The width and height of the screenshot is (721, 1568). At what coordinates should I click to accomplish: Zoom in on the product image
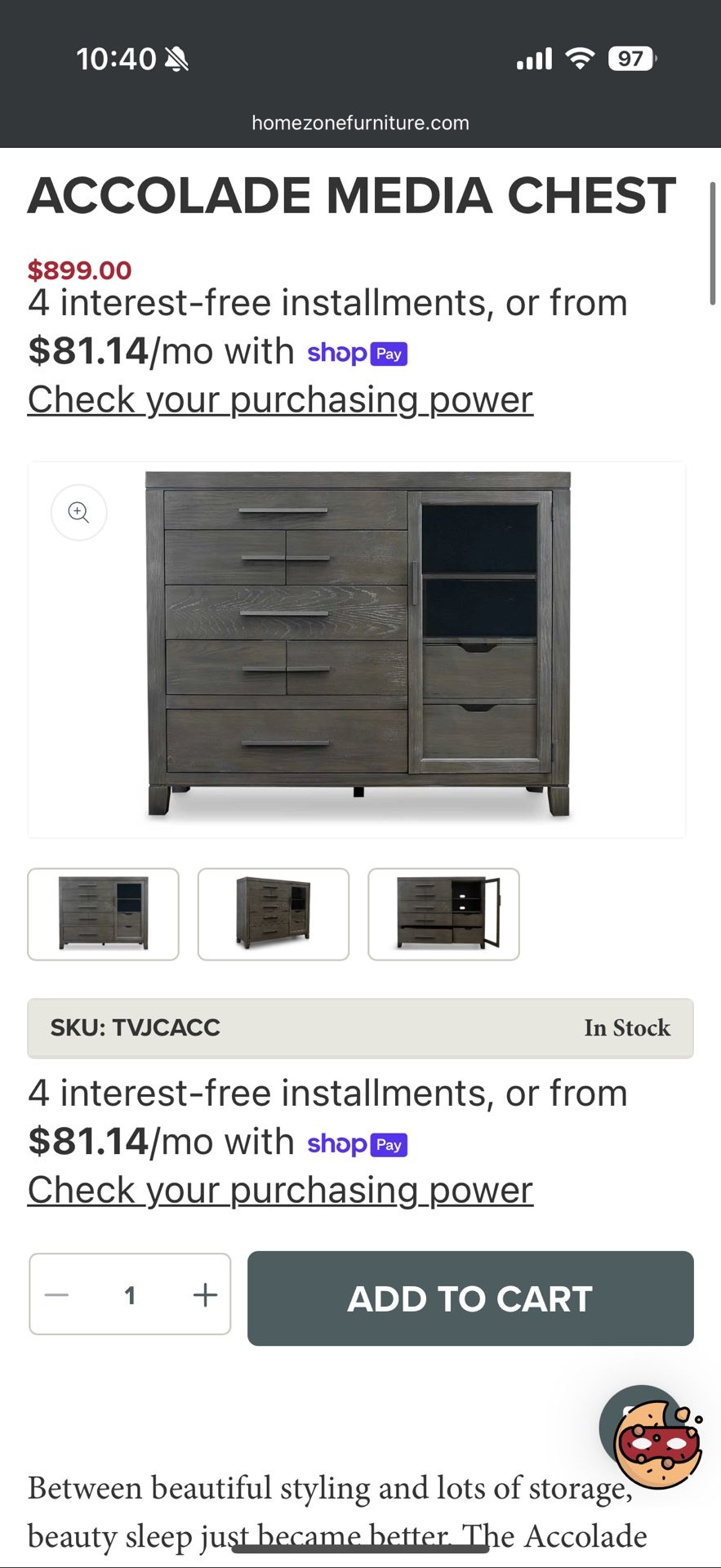click(79, 512)
